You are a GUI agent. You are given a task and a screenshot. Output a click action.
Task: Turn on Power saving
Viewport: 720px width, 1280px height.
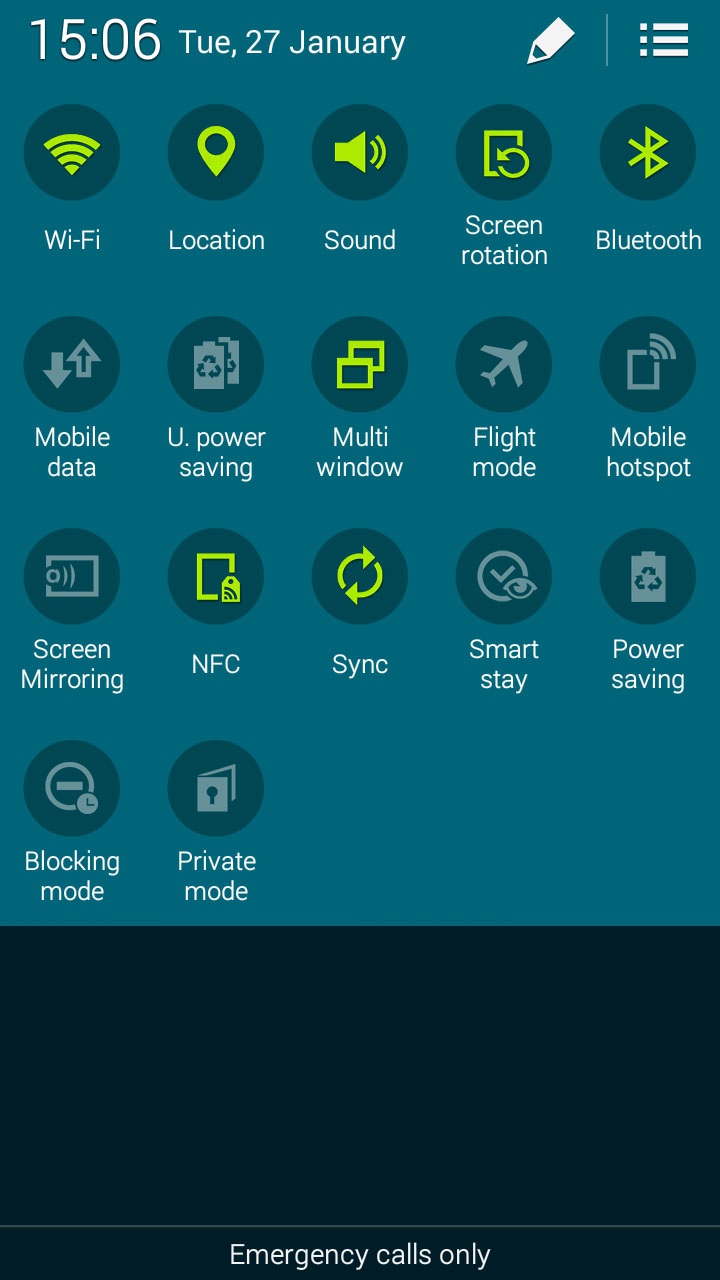(x=648, y=577)
